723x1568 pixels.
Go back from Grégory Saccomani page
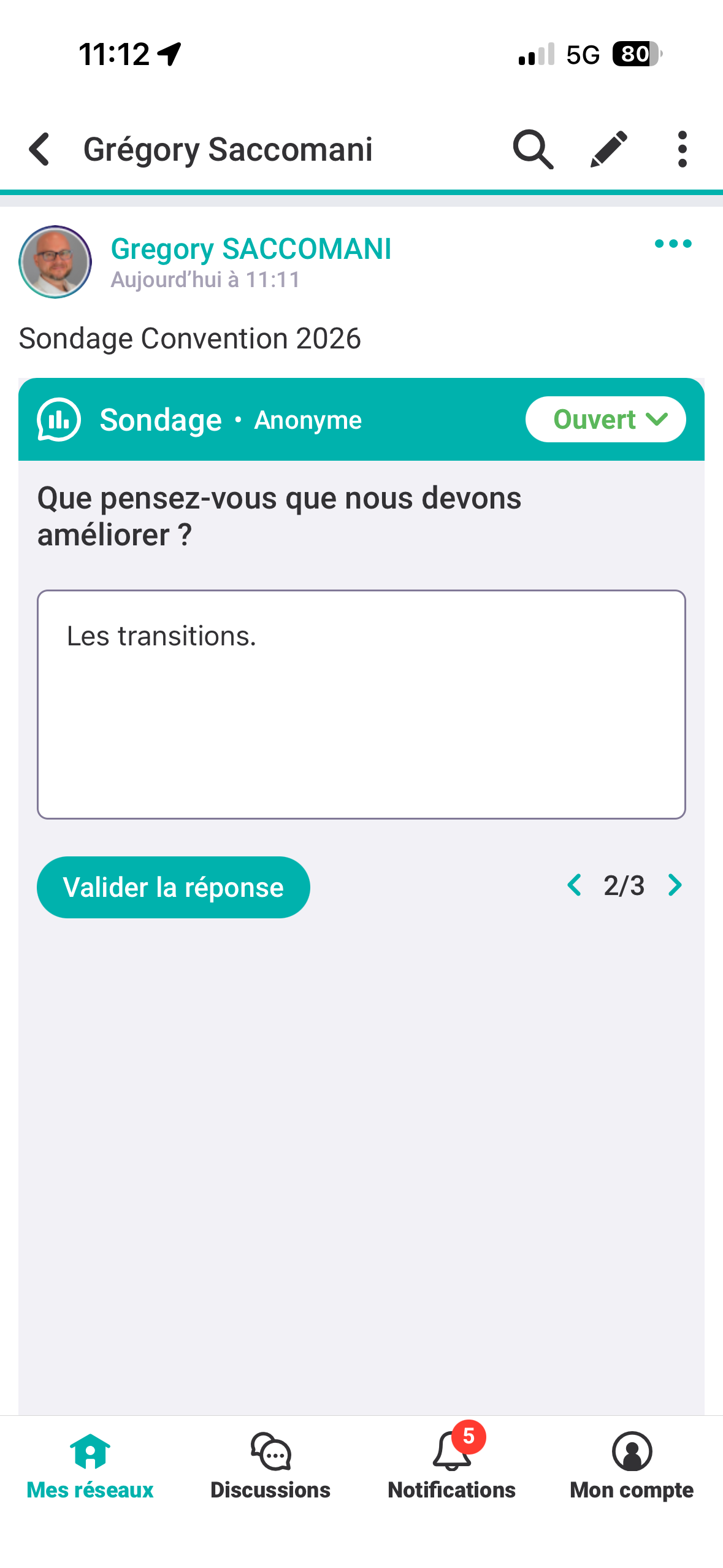coord(40,149)
